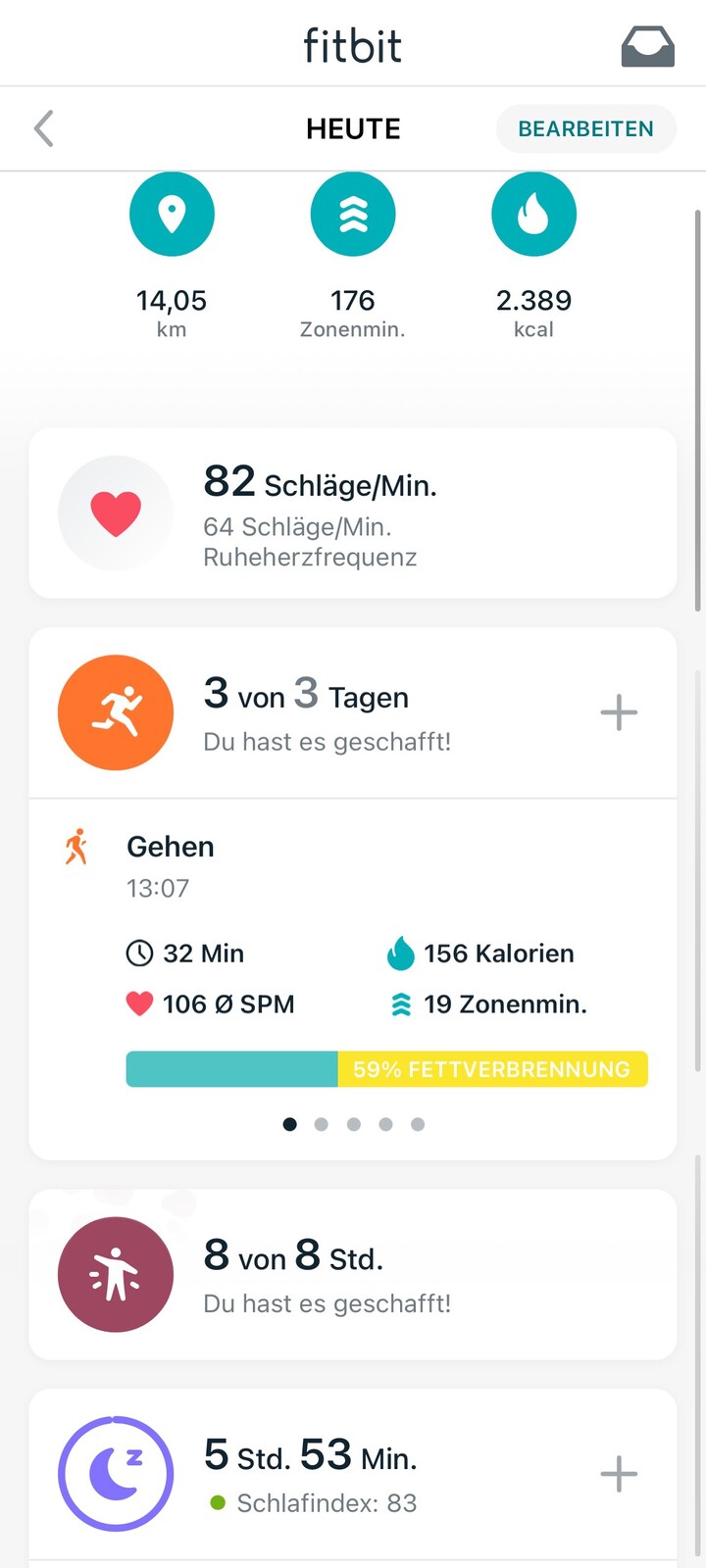Add a new exercise with the plus icon

(619, 712)
